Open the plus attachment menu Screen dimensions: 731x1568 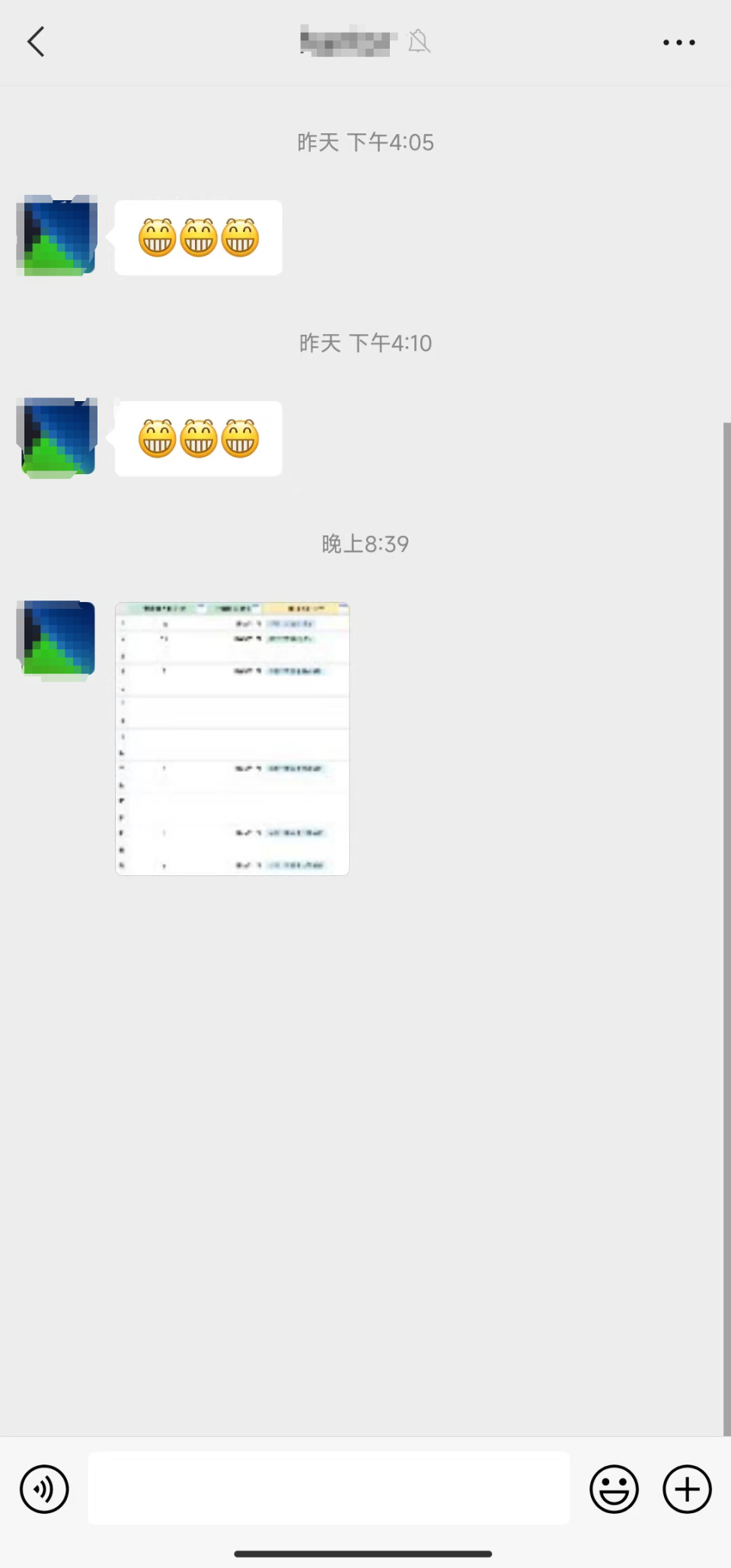pos(687,1489)
